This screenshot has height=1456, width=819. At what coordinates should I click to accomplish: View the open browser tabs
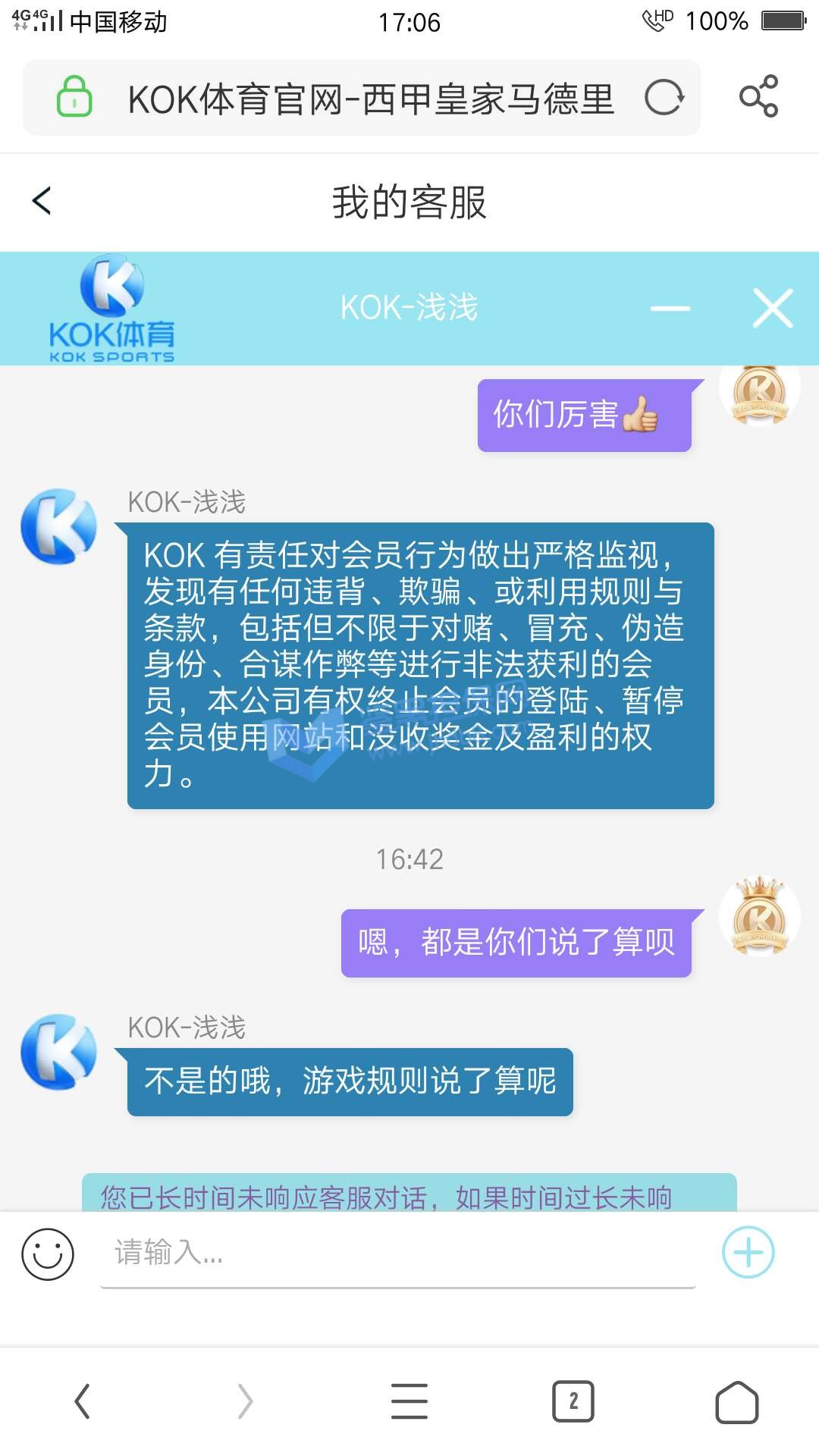573,1401
